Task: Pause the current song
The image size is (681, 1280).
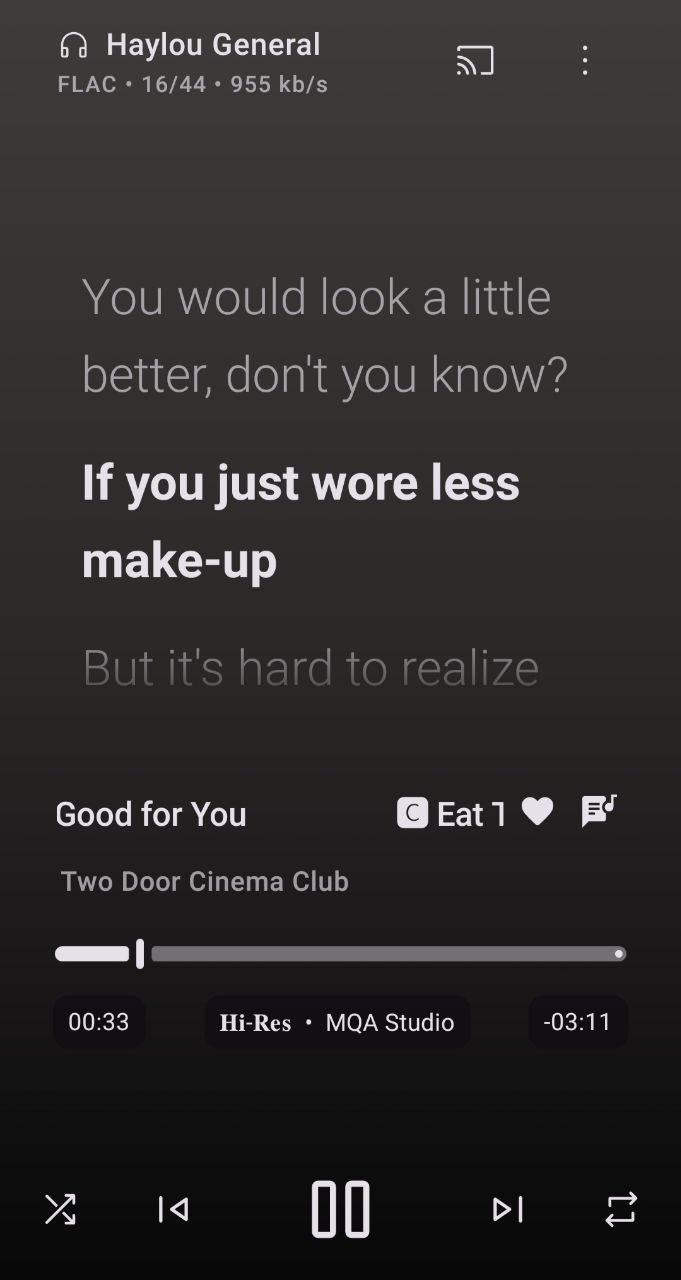Action: pyautogui.click(x=340, y=1209)
